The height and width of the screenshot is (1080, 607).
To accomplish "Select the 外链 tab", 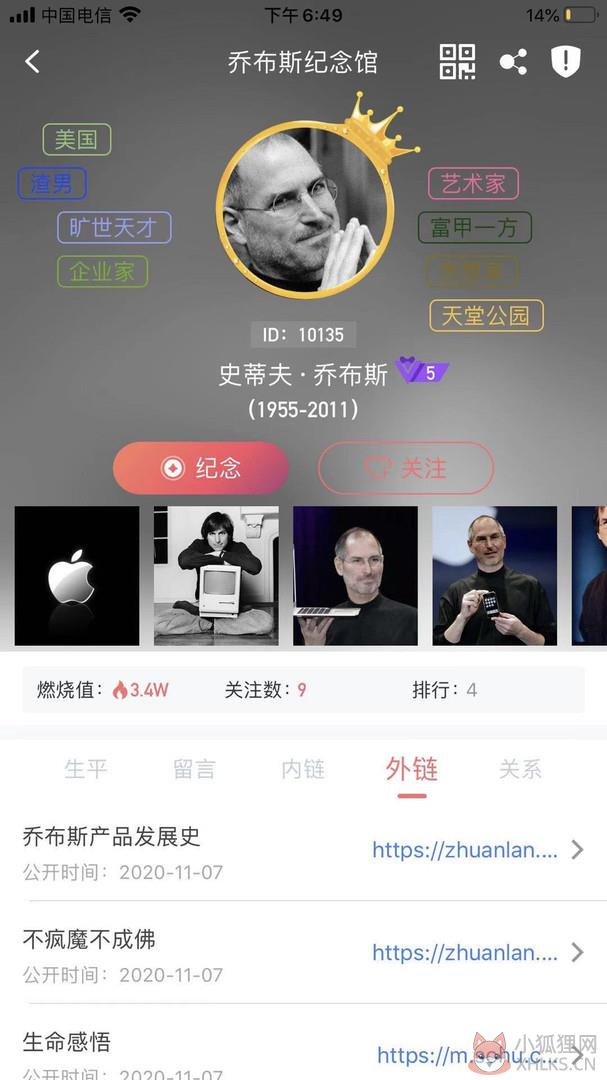I will (x=411, y=769).
